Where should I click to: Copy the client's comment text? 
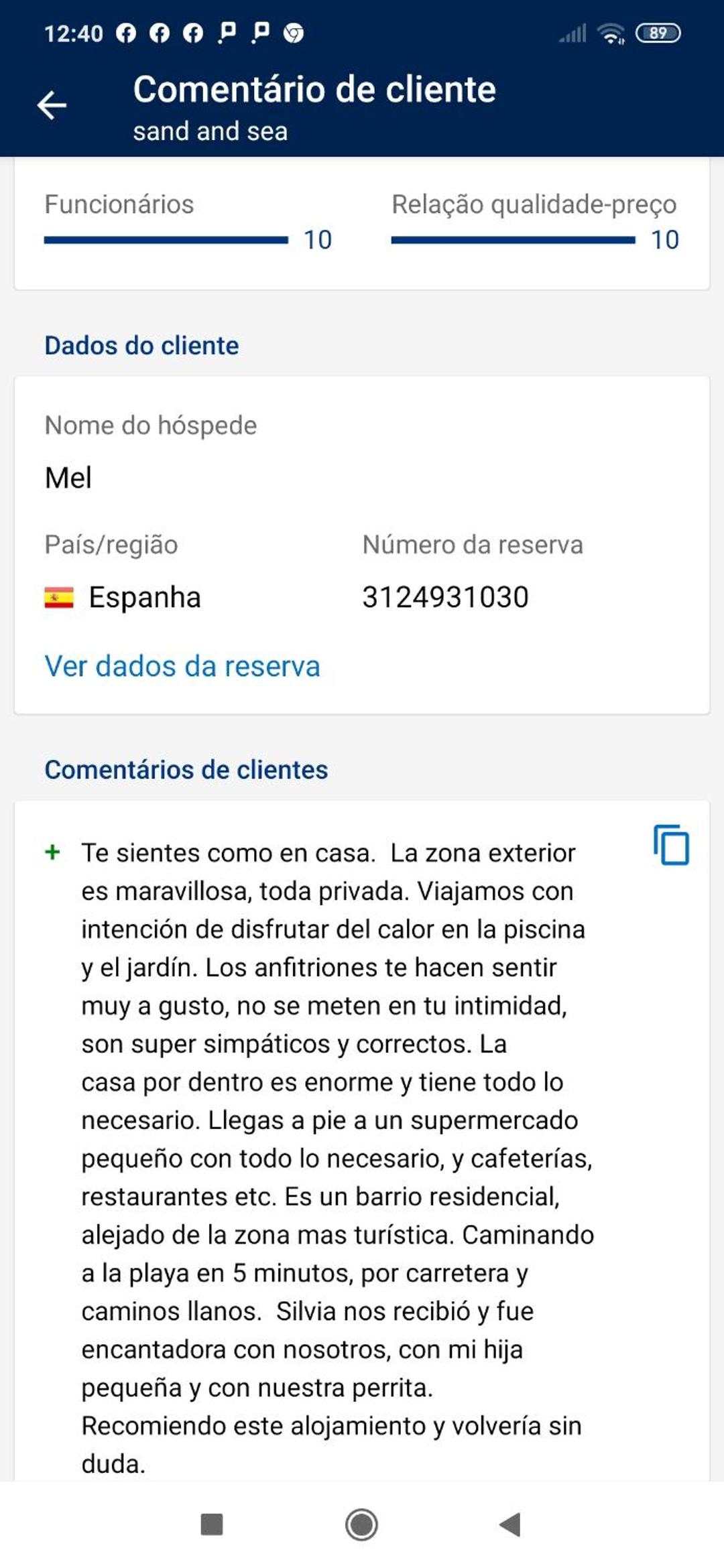click(671, 845)
